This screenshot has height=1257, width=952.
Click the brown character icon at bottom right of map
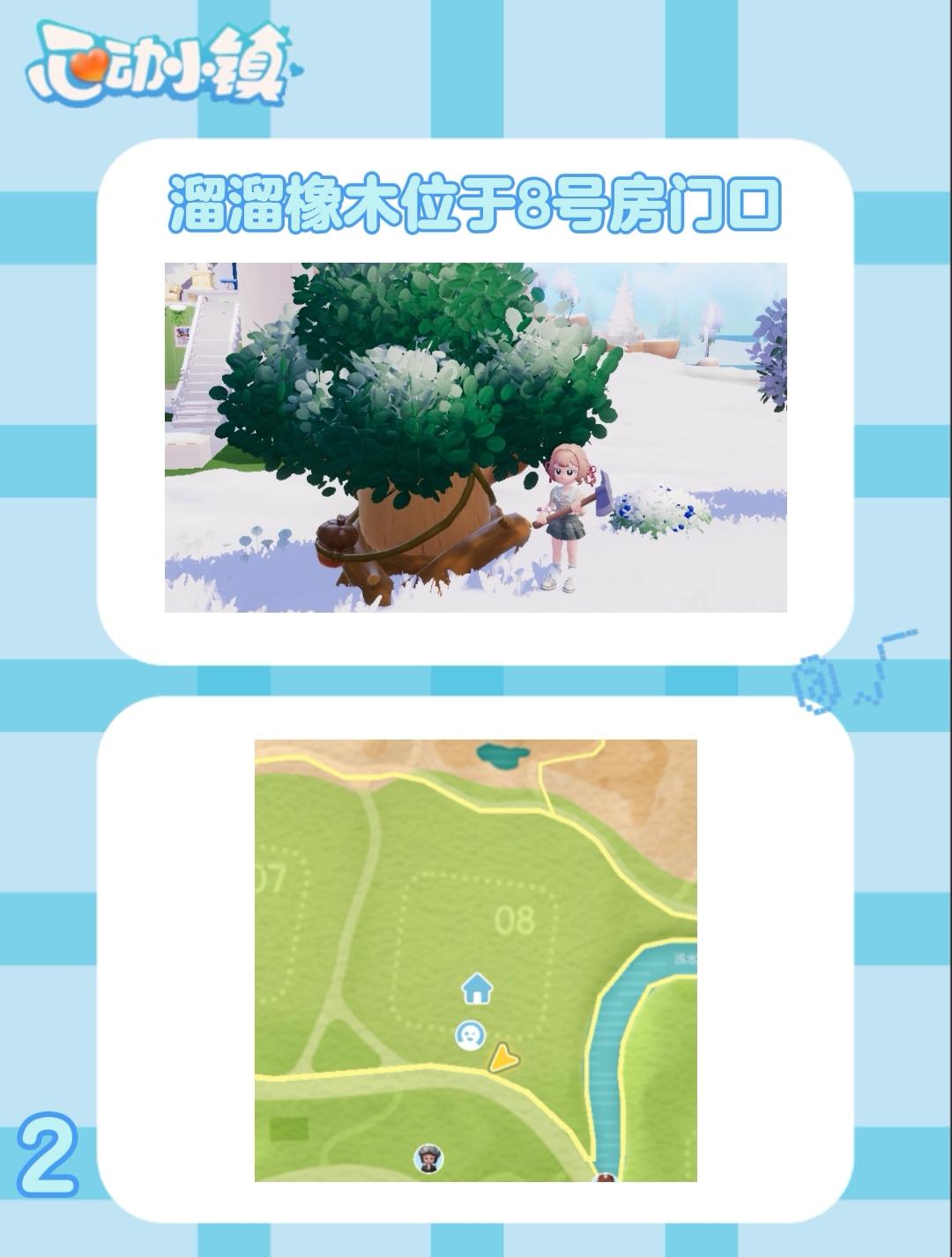pyautogui.click(x=606, y=1179)
